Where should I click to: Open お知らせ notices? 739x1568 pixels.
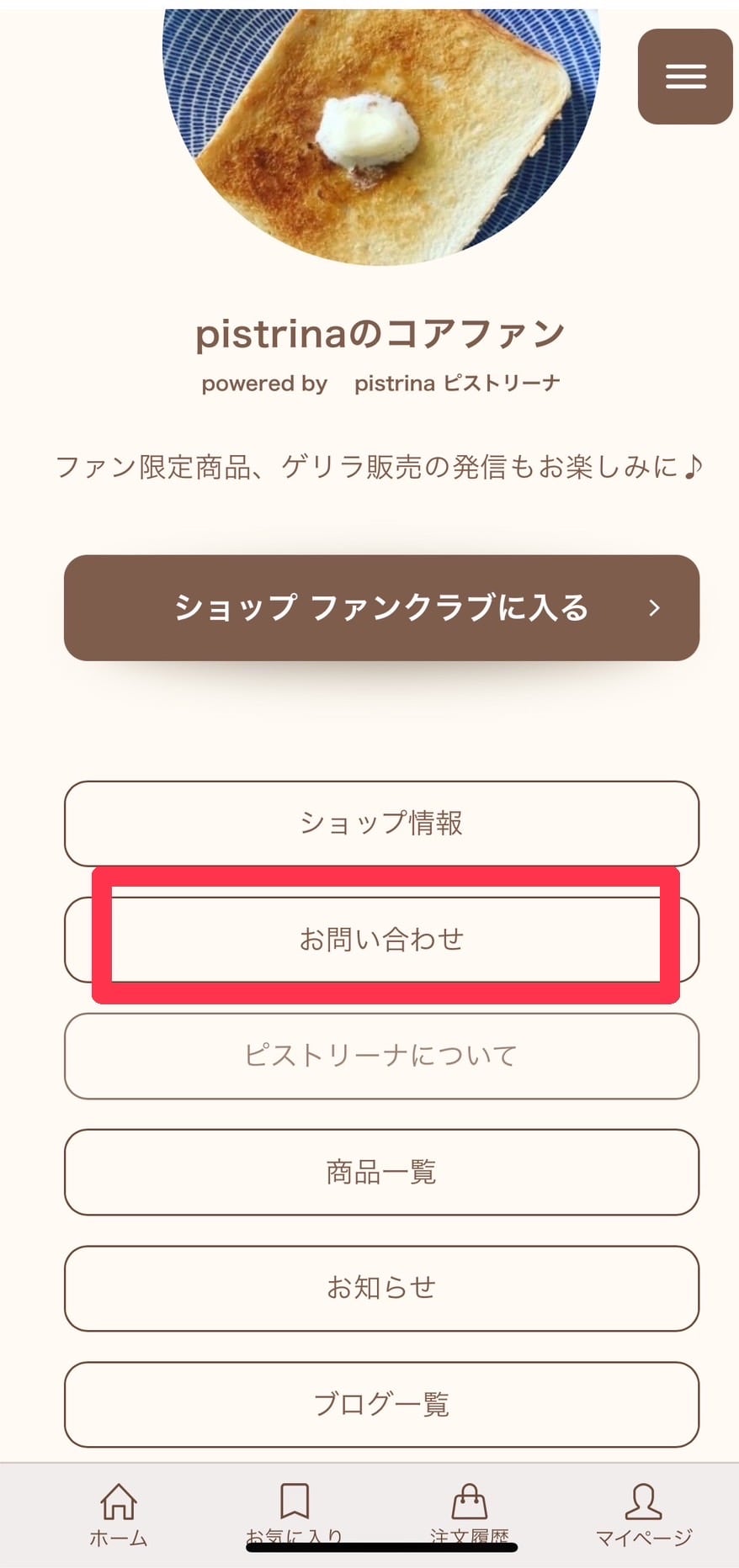tap(381, 1287)
